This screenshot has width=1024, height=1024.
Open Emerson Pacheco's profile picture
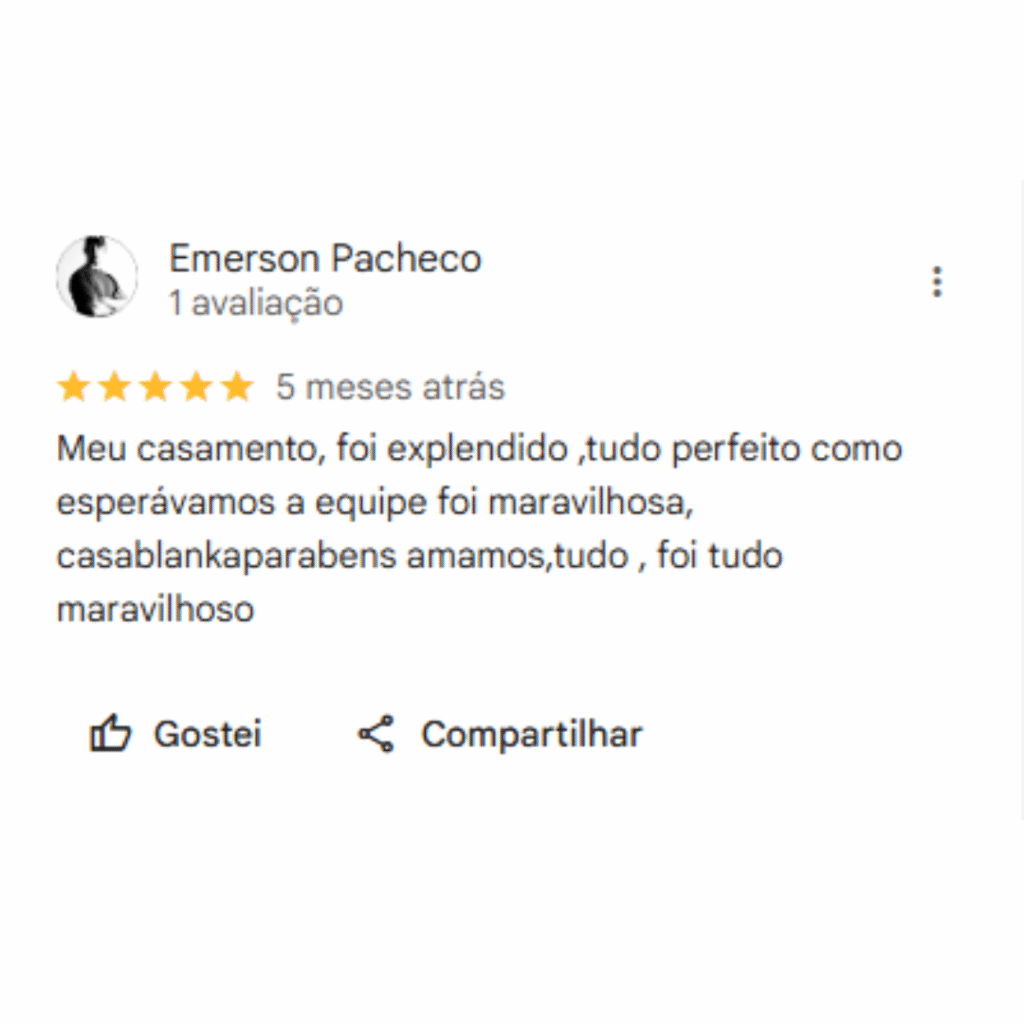[x=97, y=277]
